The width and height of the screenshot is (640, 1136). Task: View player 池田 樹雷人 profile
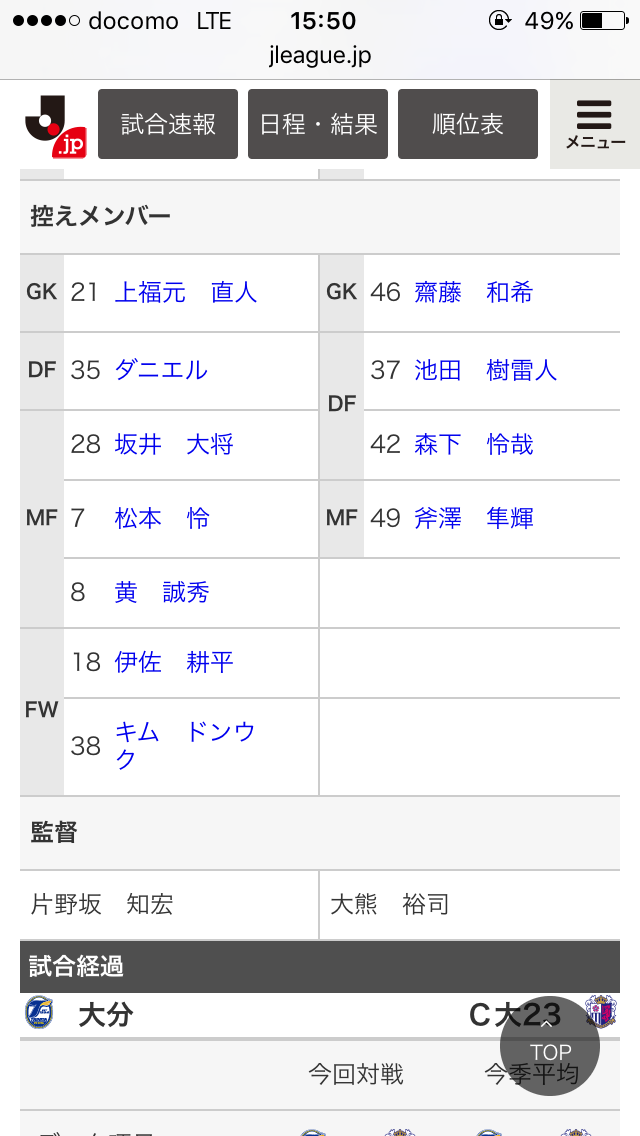[486, 370]
